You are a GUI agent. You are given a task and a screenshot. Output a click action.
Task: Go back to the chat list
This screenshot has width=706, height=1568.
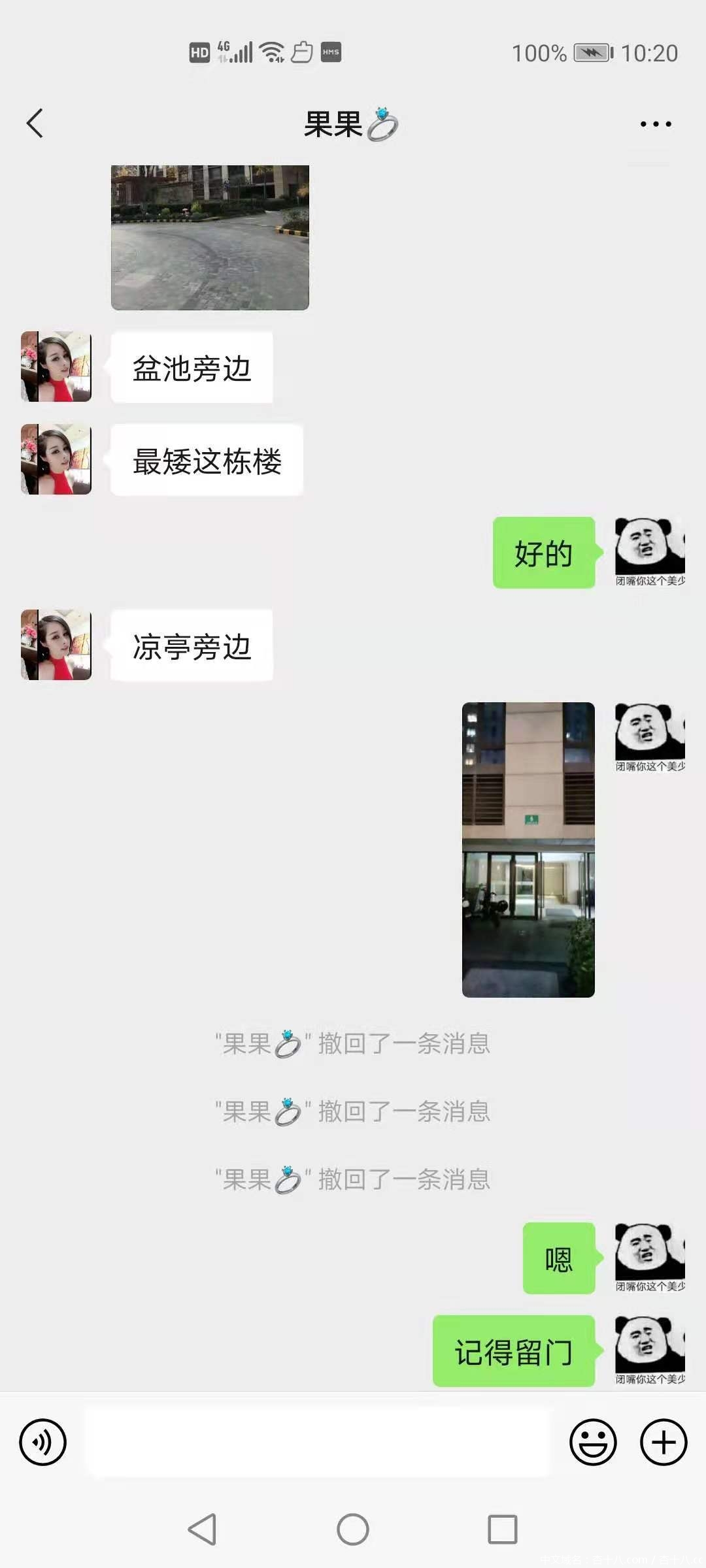(35, 123)
